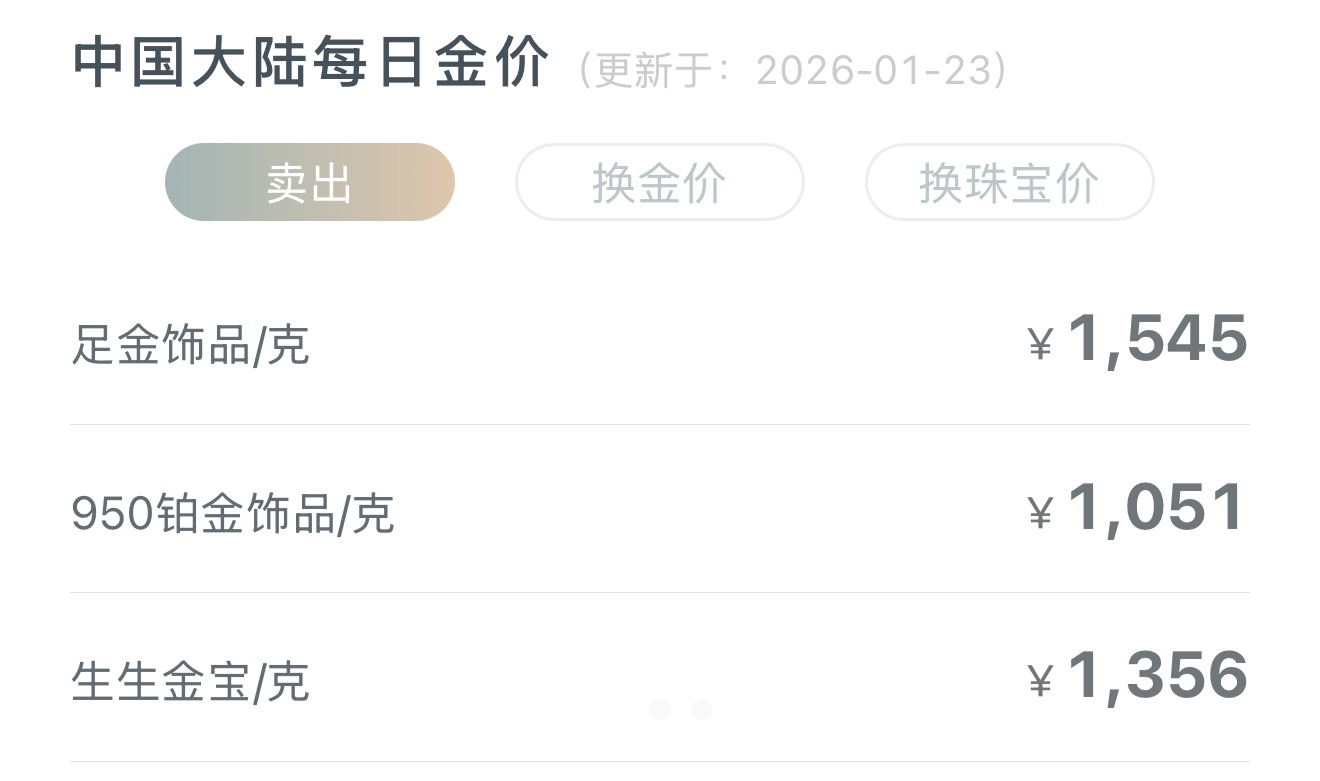Image resolution: width=1320 pixels, height=781 pixels.
Task: Select the 卖出 price tab
Action: click(x=309, y=182)
